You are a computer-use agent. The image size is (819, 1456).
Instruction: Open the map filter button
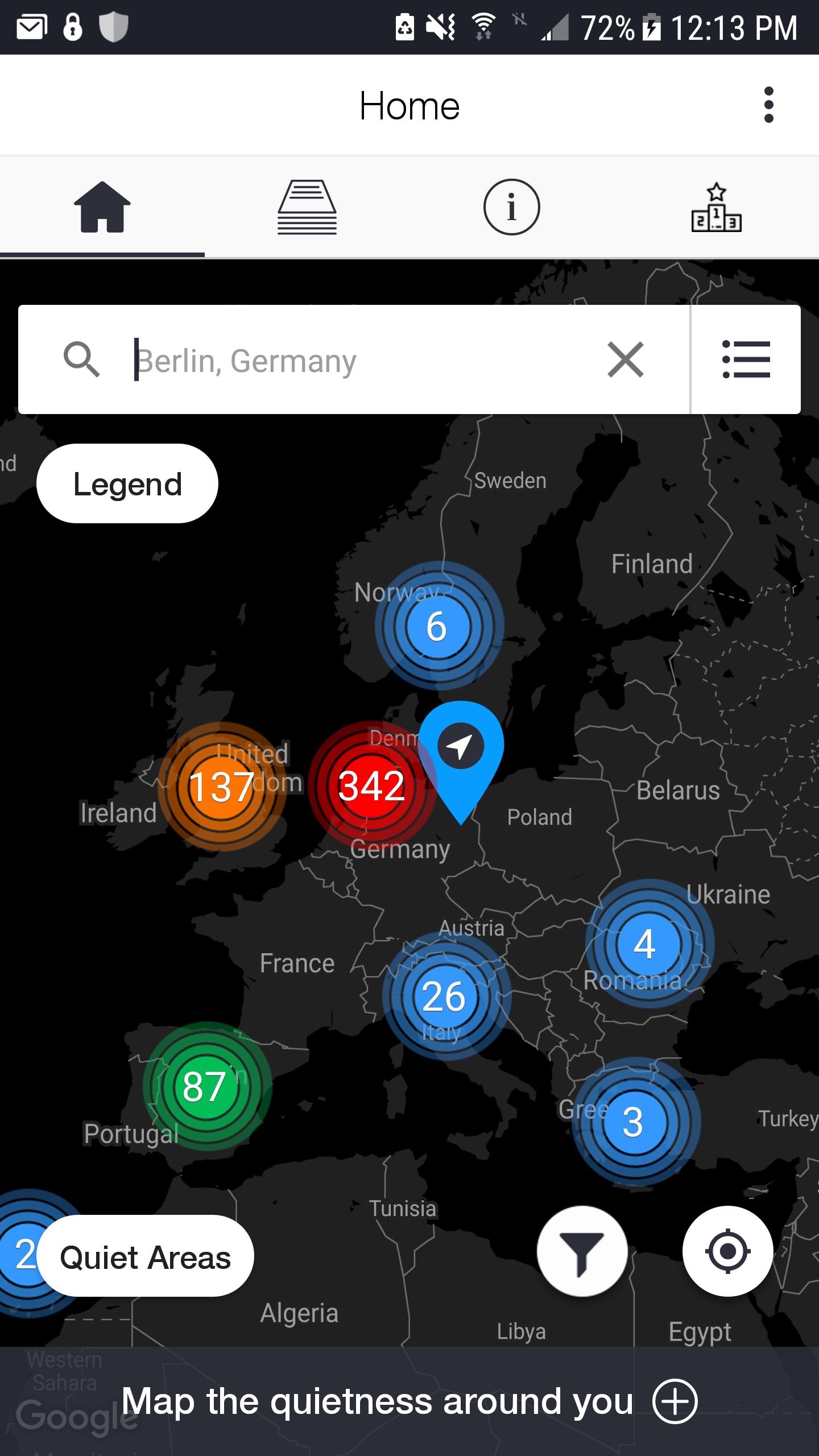tap(582, 1251)
